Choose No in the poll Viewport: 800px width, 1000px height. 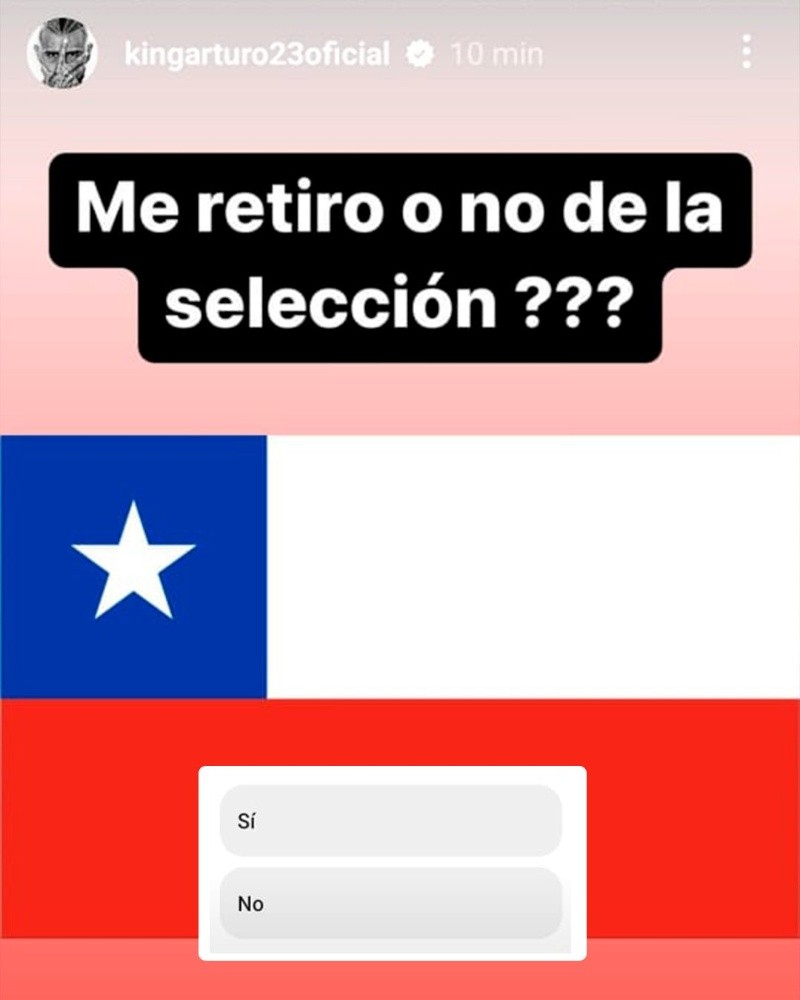[x=391, y=903]
